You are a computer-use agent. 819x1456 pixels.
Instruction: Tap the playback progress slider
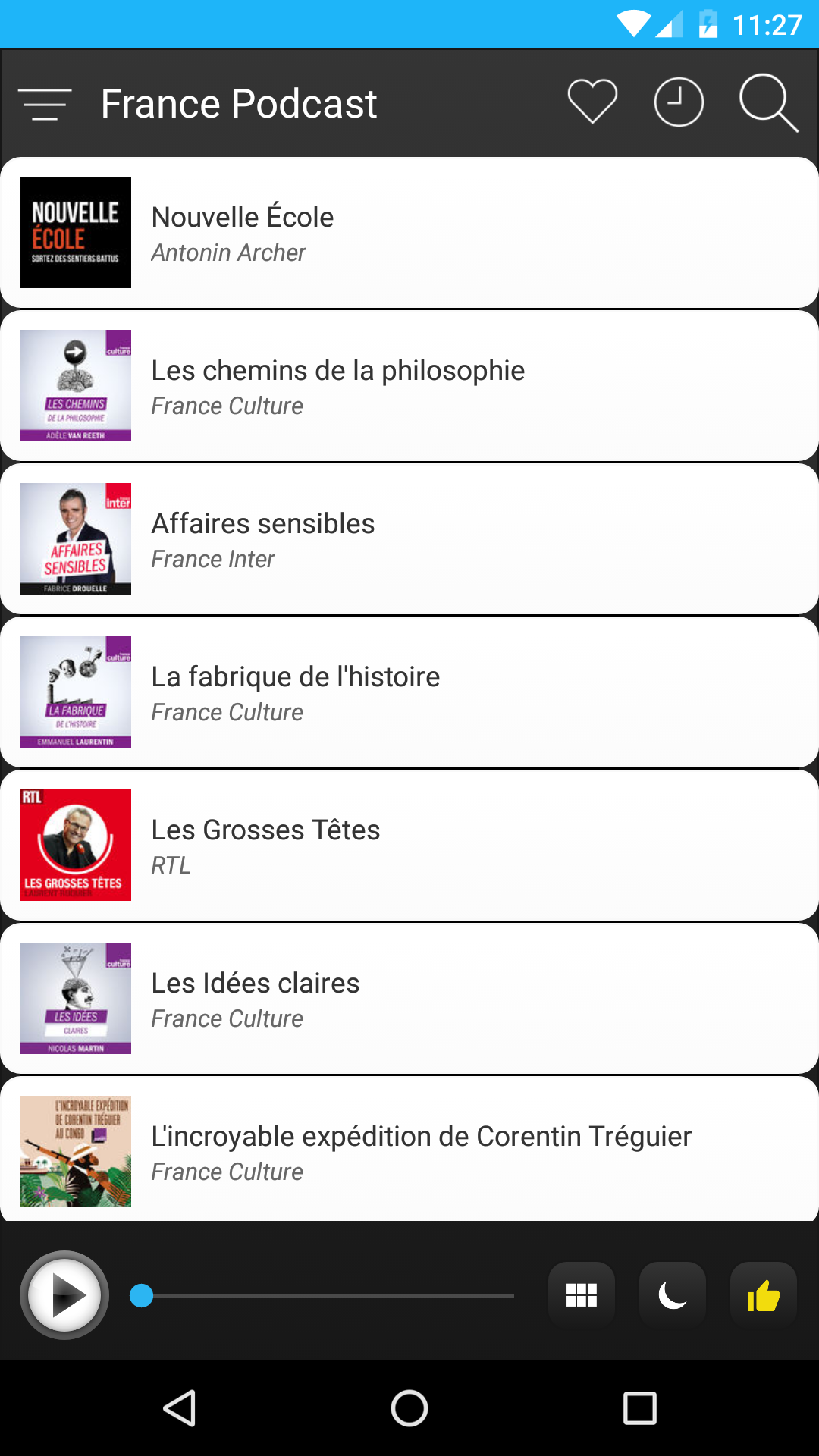pos(326,1296)
